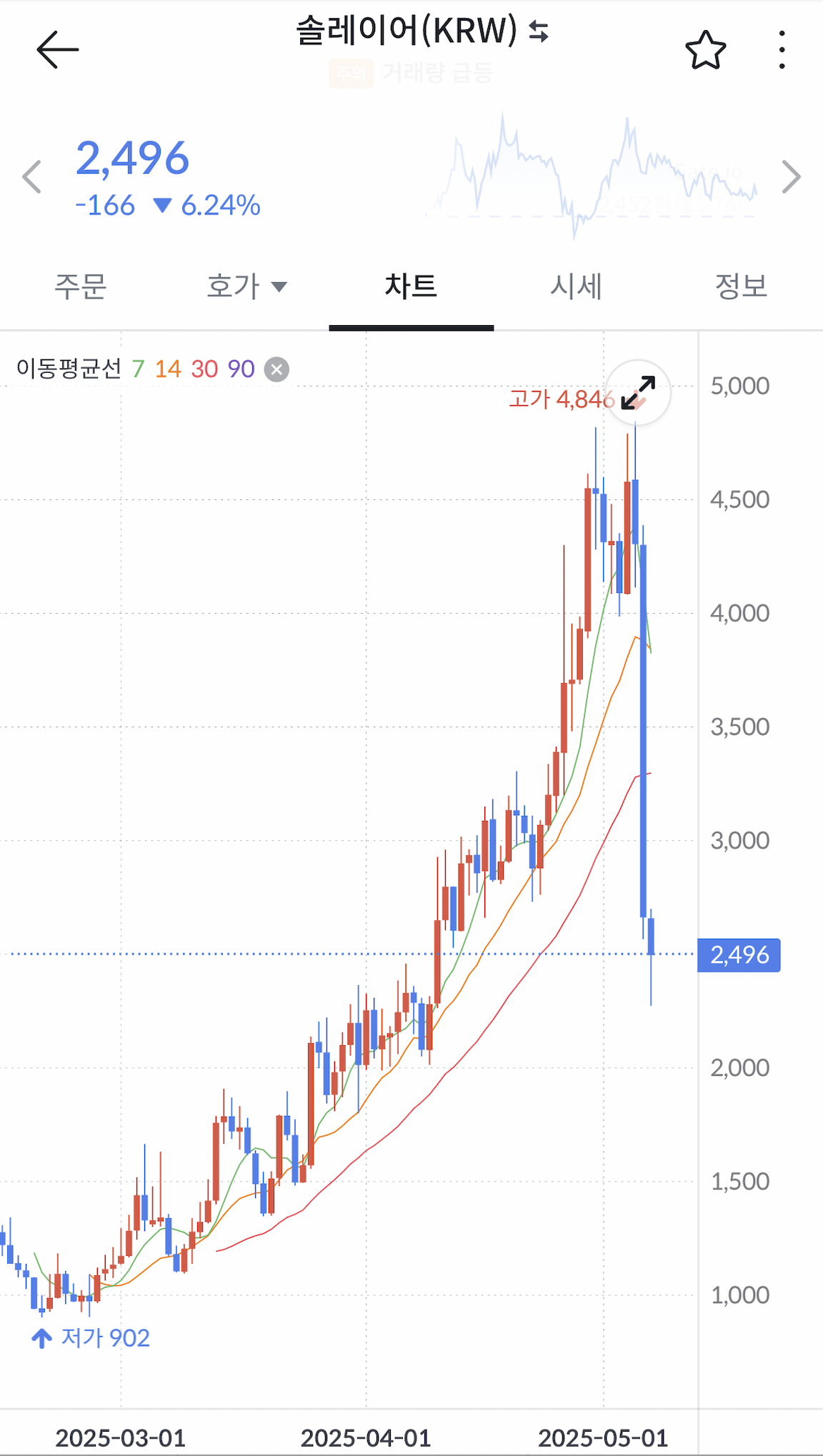Image resolution: width=823 pixels, height=1456 pixels.
Task: Select the 차트 tab
Action: [x=411, y=286]
